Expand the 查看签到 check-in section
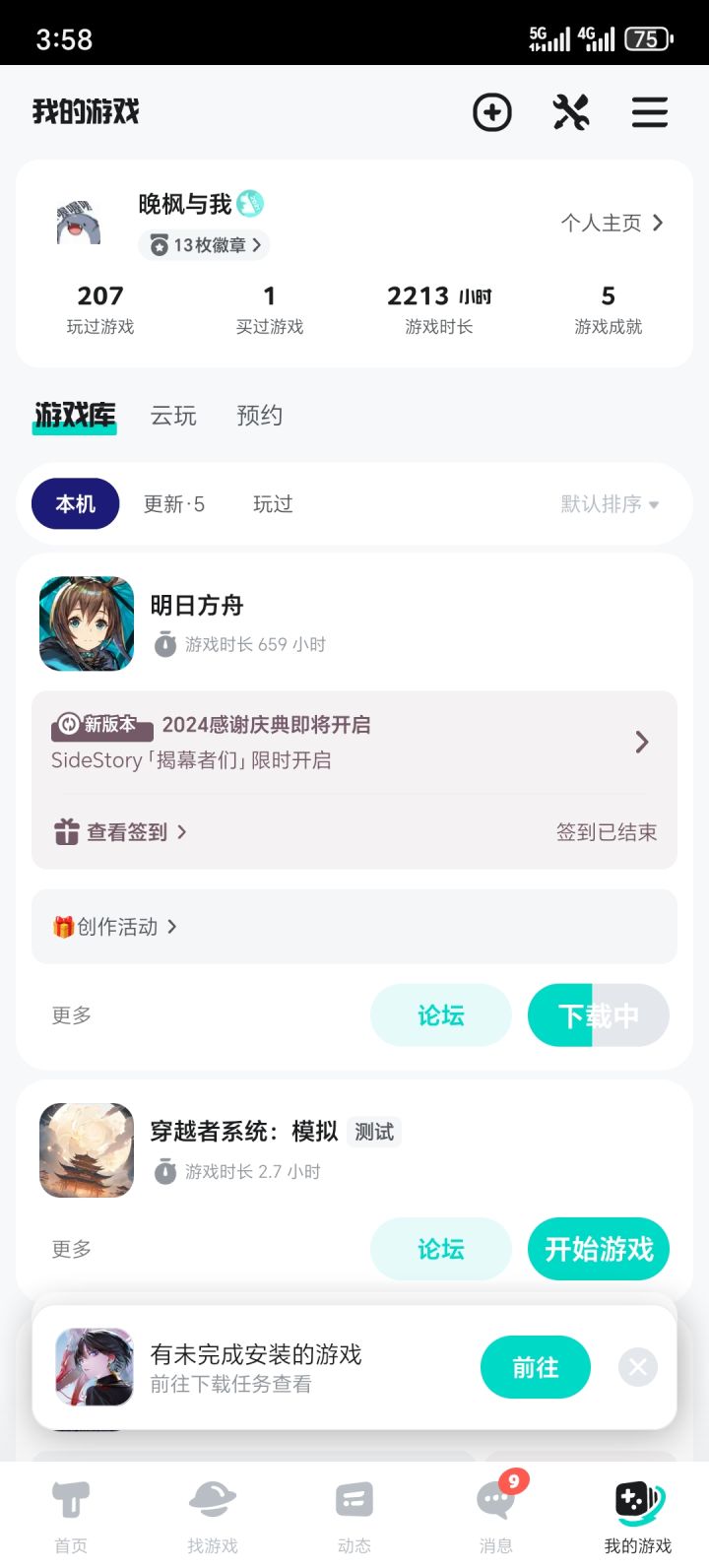The width and height of the screenshot is (709, 1568). [120, 831]
